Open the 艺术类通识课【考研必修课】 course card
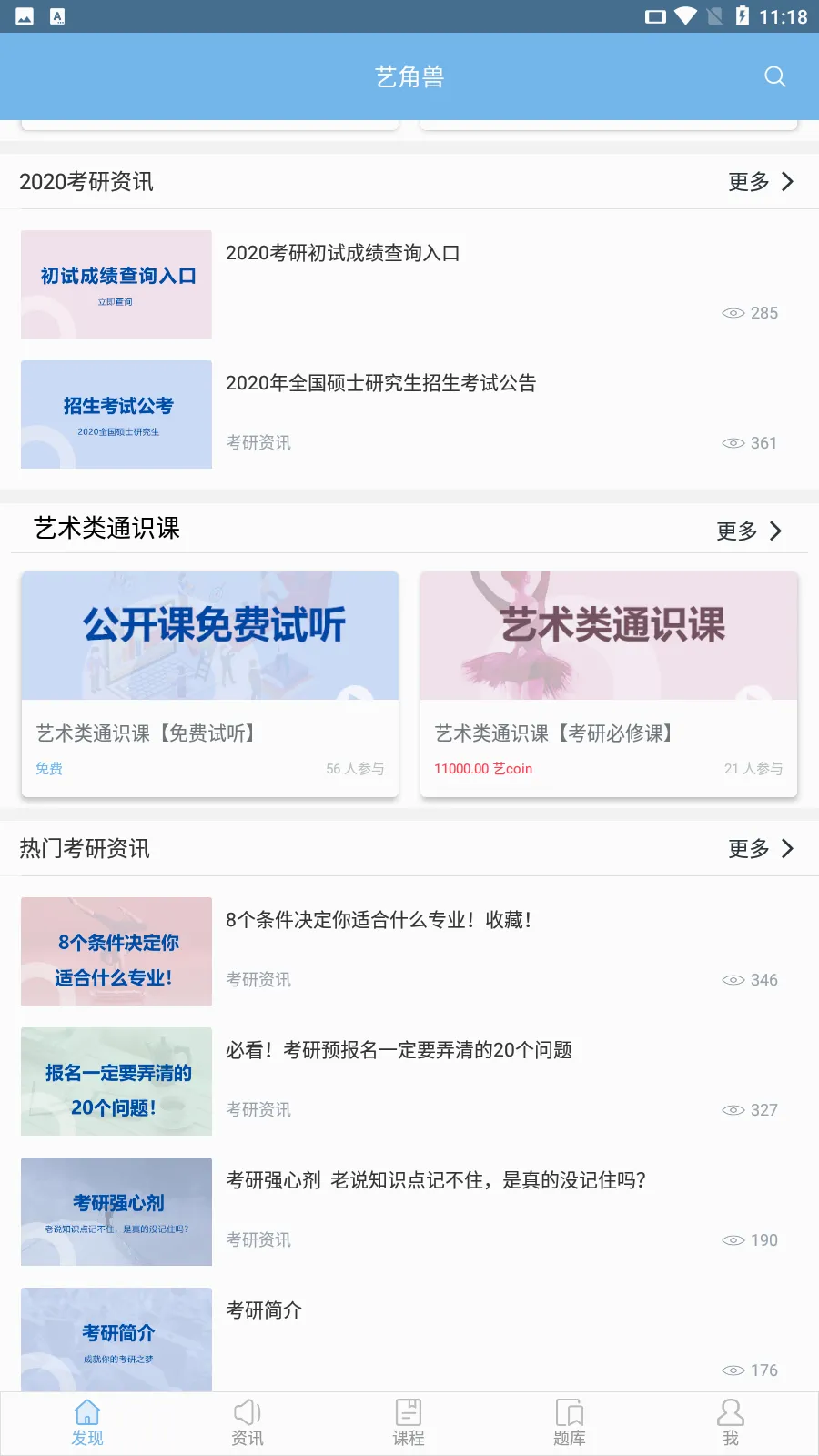The width and height of the screenshot is (819, 1456). (x=609, y=684)
